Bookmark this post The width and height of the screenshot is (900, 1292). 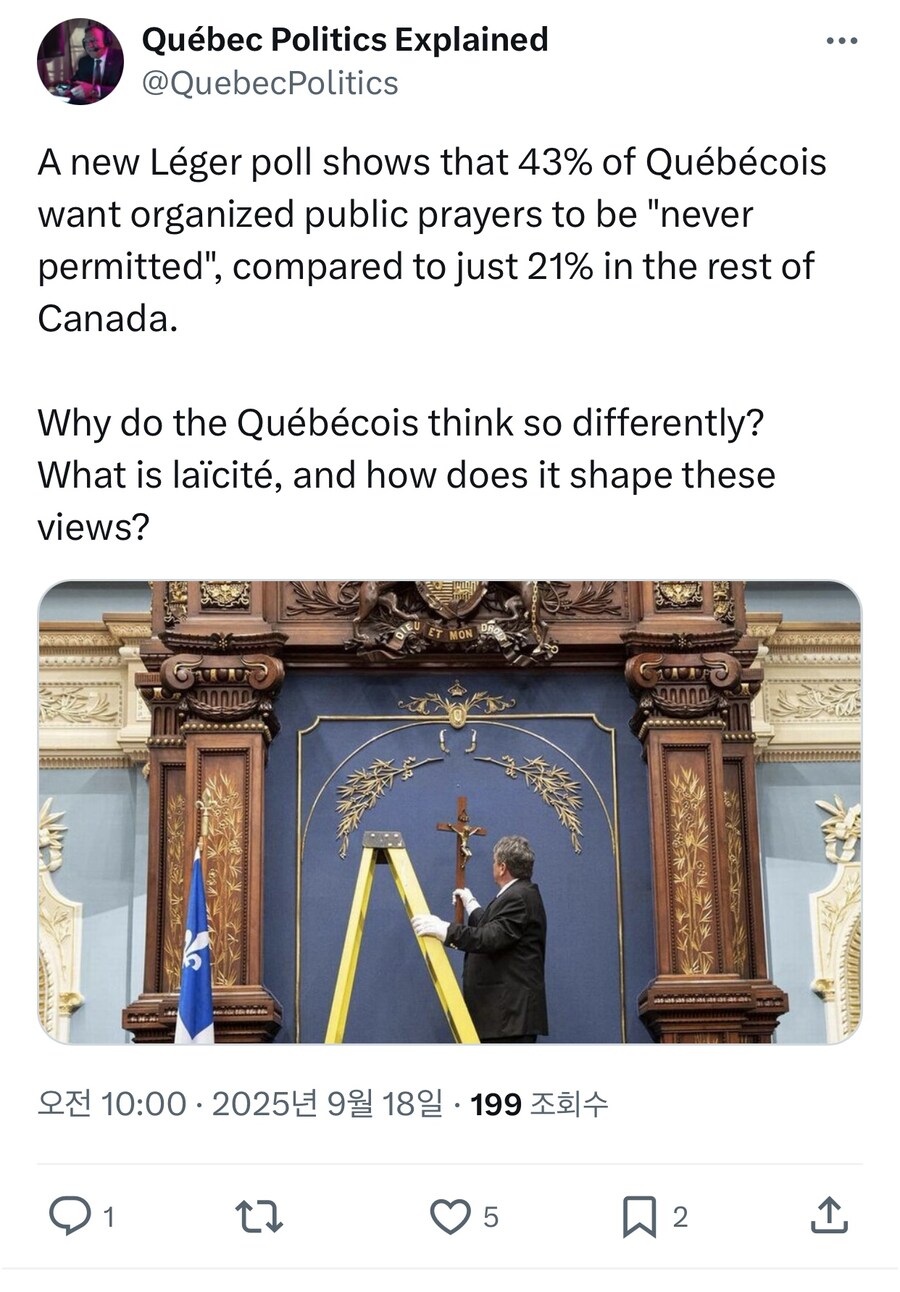640,1216
